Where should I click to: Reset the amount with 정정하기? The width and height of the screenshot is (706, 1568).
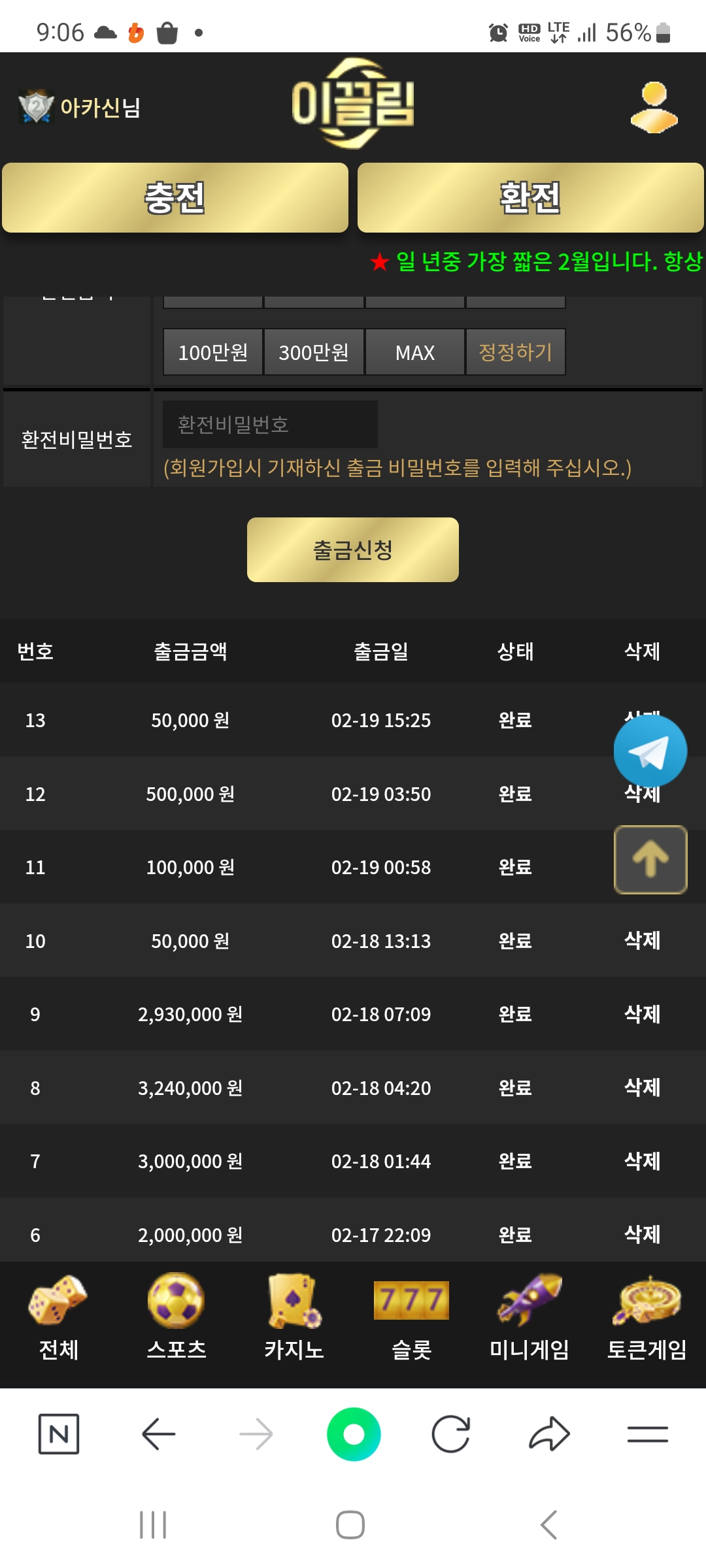tap(516, 352)
